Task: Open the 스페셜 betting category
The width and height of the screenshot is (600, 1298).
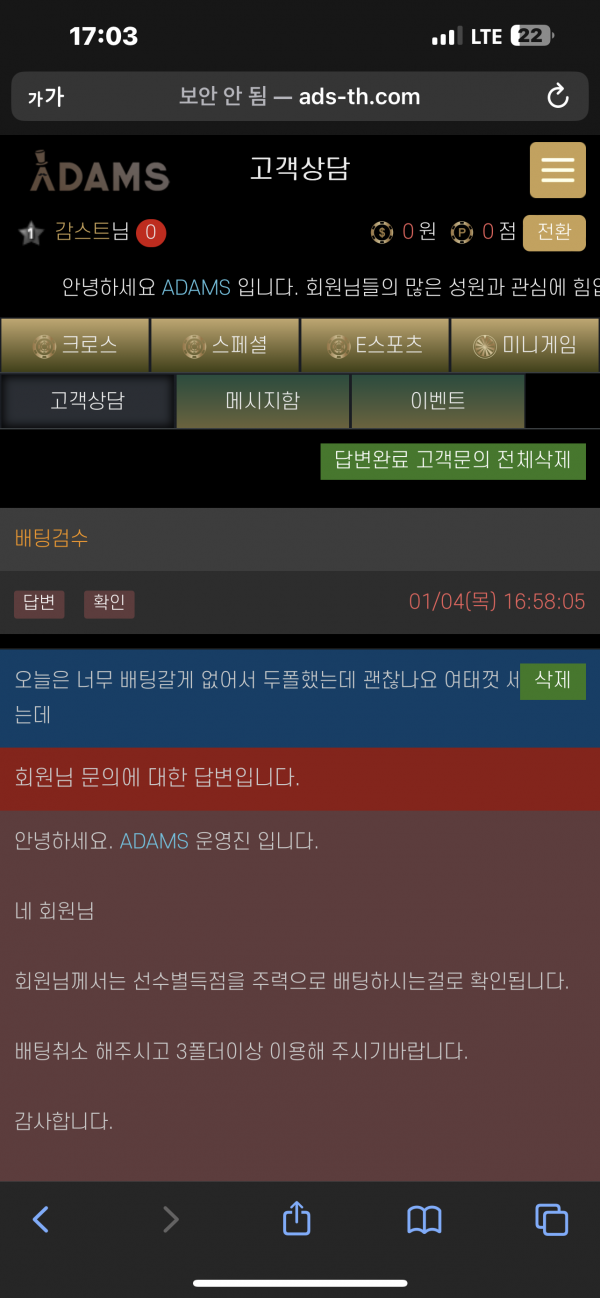Action: (225, 345)
